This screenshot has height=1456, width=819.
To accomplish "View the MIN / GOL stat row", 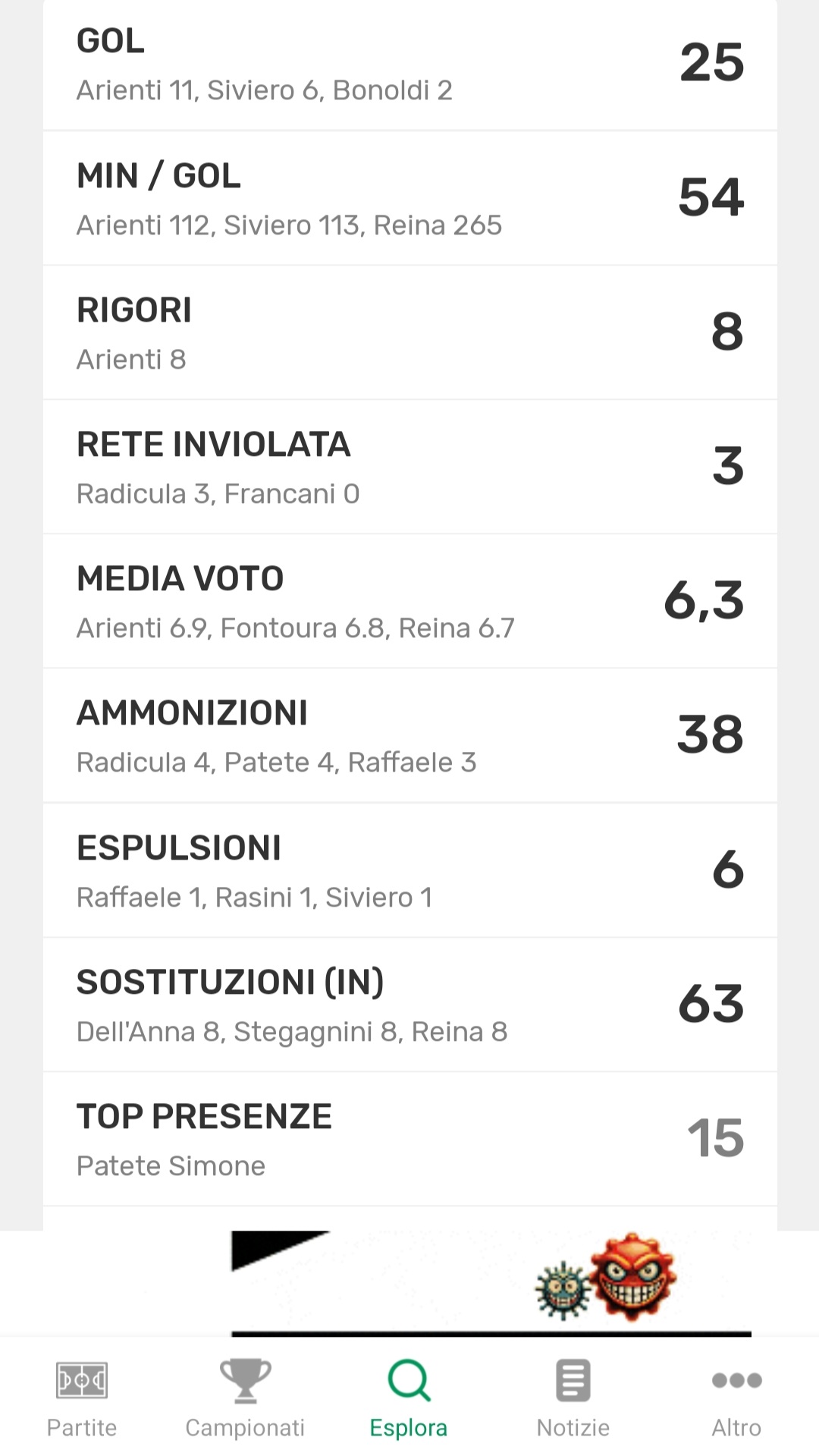I will click(x=410, y=199).
